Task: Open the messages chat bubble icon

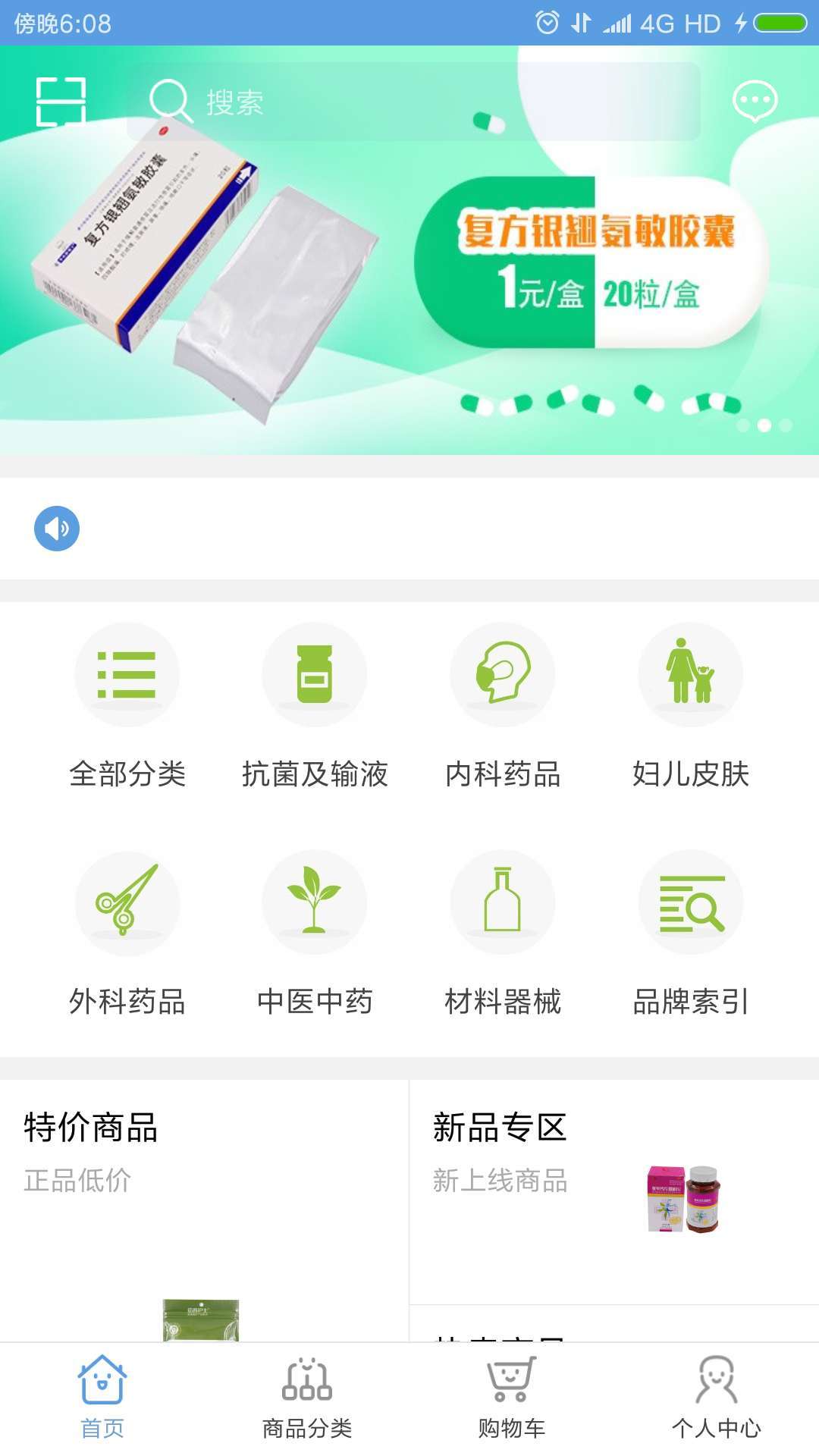Action: 755,101
